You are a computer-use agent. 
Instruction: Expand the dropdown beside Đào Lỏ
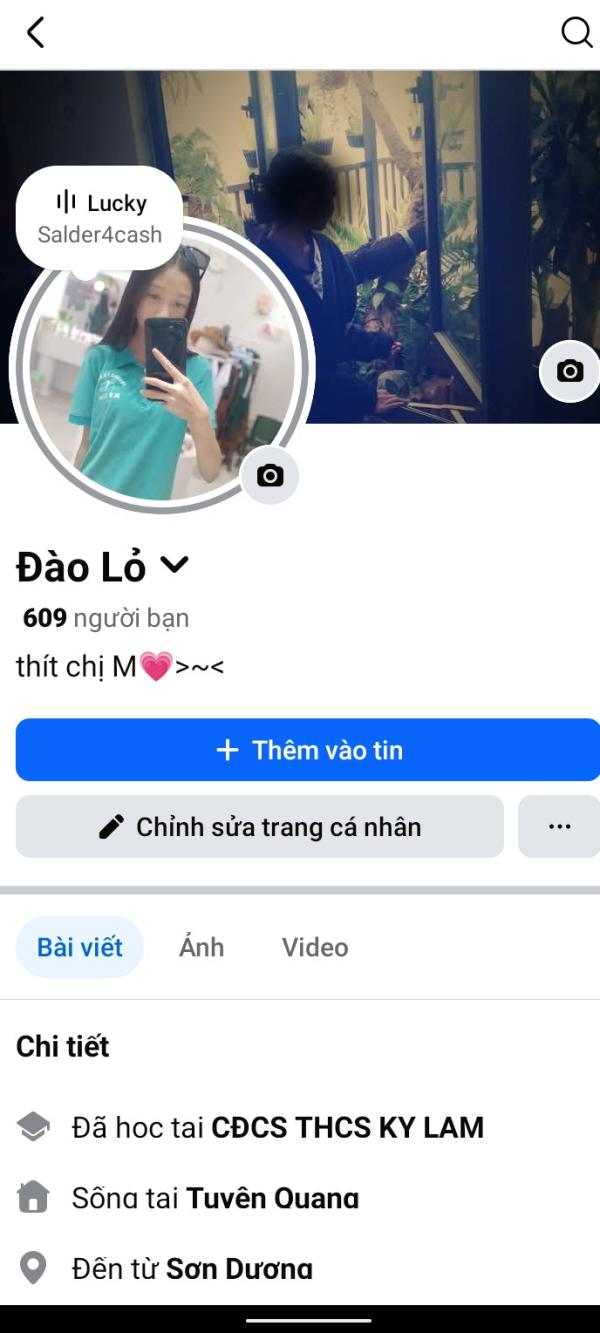coord(174,566)
